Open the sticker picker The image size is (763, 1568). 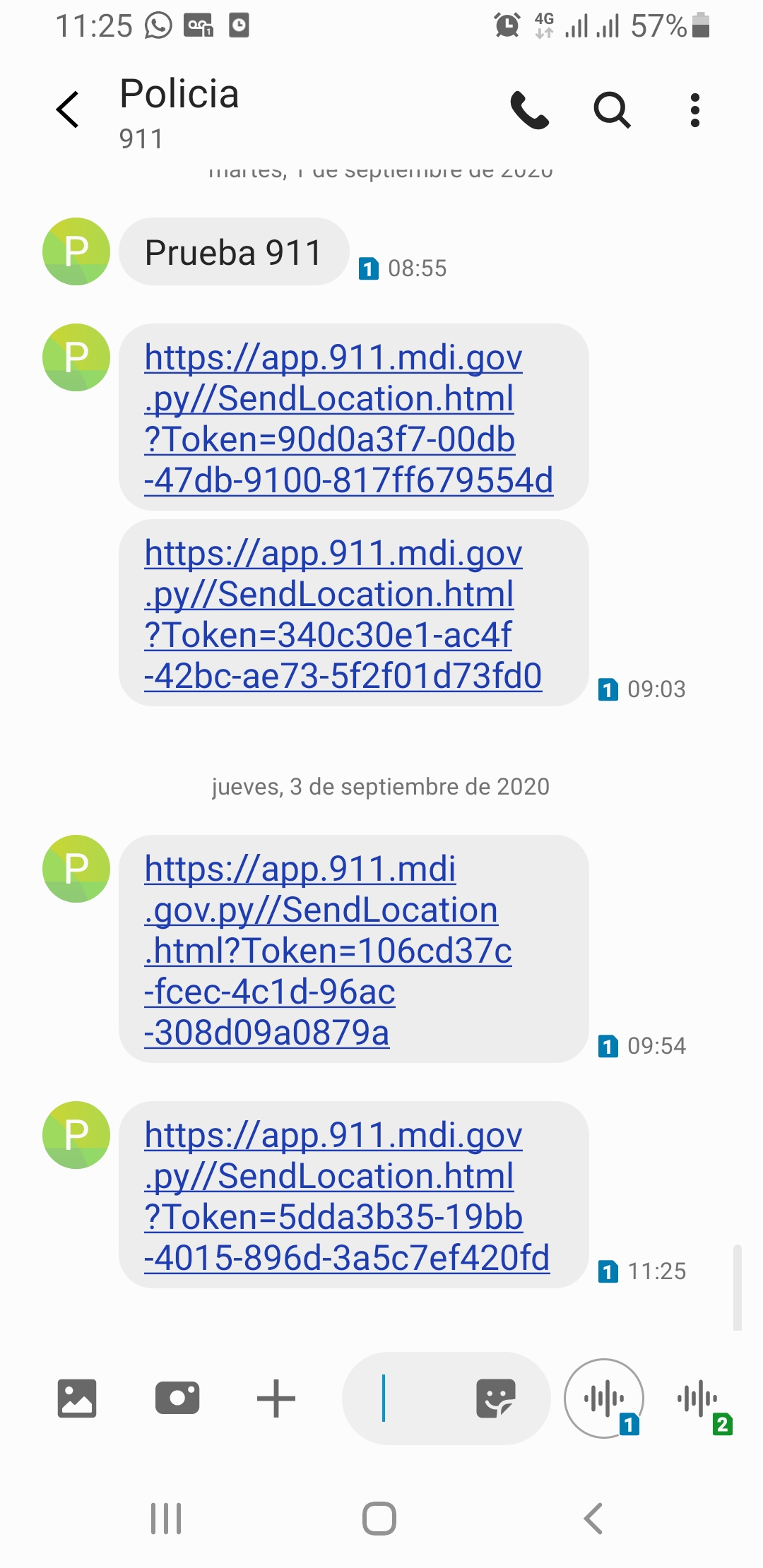(x=496, y=1398)
